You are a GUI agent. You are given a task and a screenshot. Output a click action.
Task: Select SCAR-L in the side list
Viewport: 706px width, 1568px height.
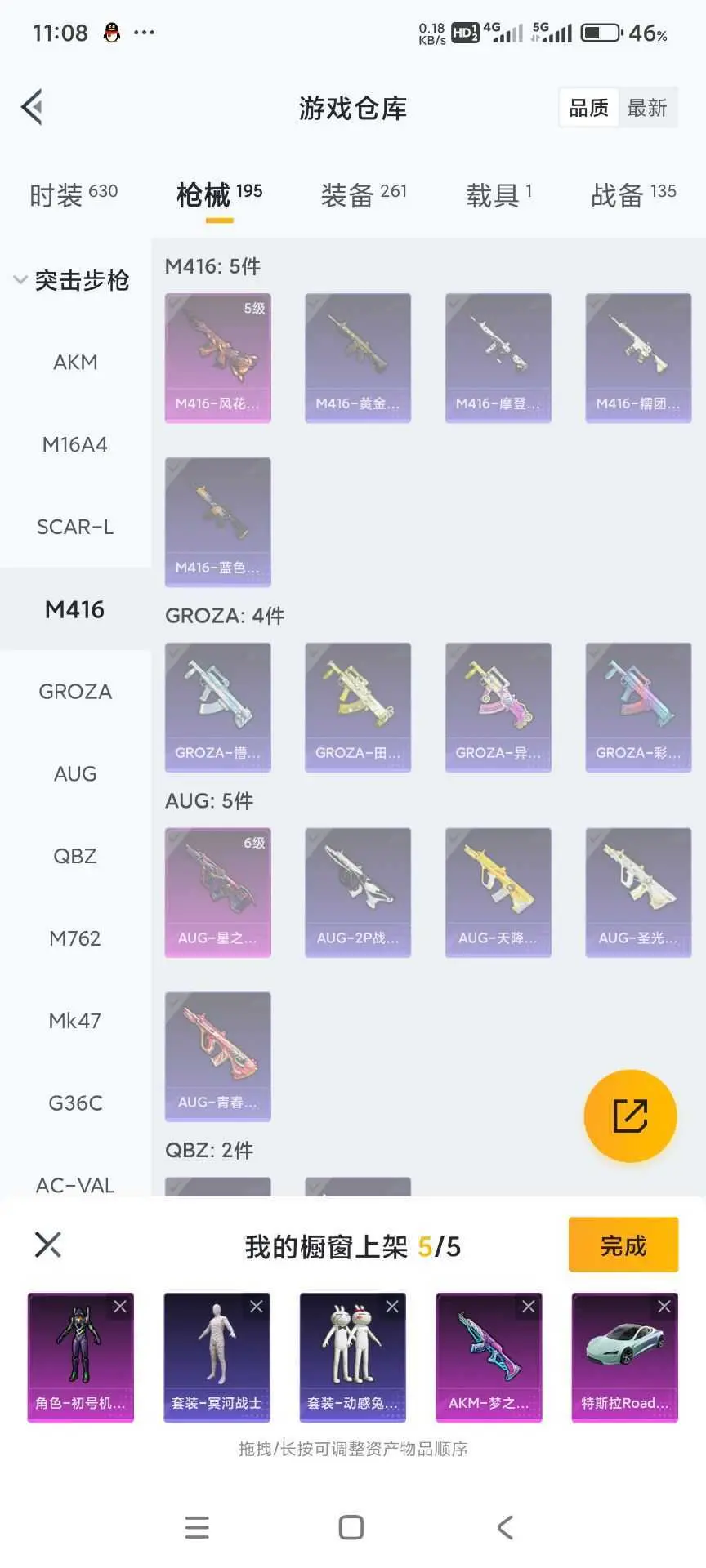tap(75, 527)
